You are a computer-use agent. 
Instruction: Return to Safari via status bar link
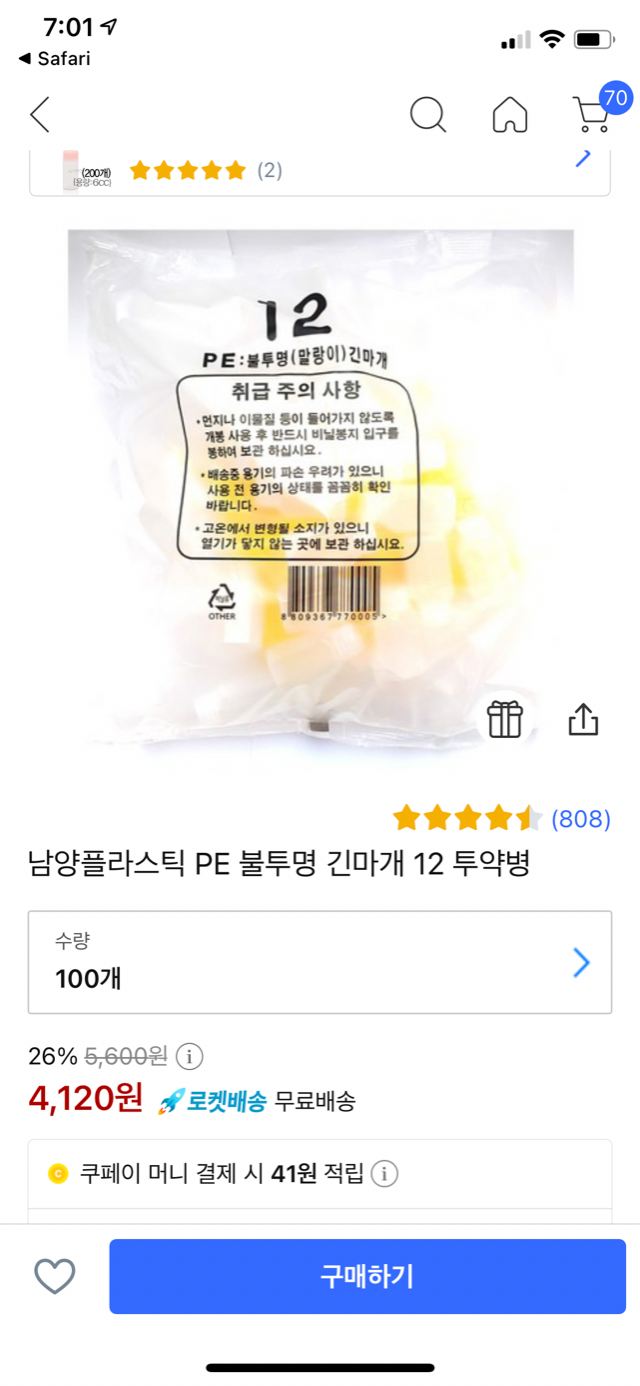[x=55, y=59]
